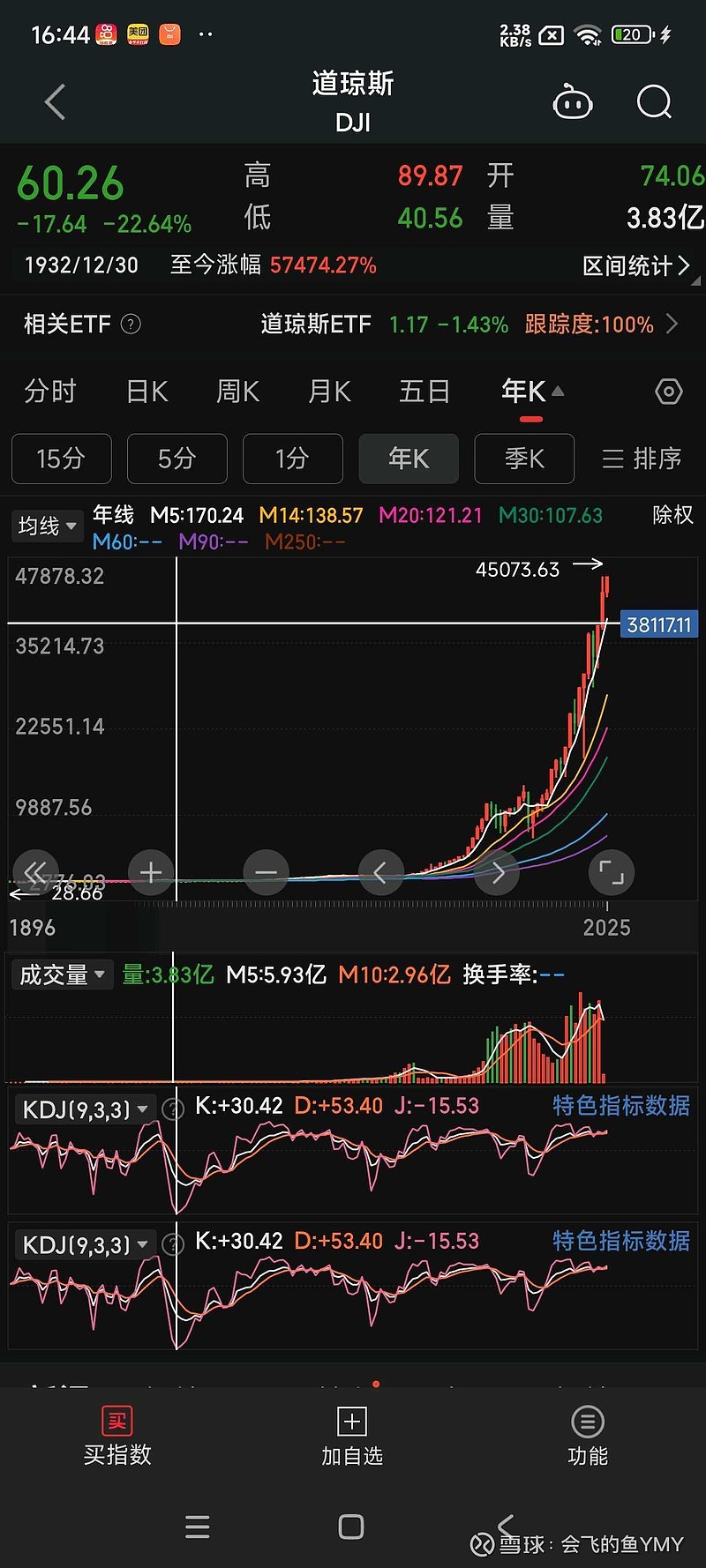The height and width of the screenshot is (1568, 706).
Task: Switch on 季K quarterly candle view
Action: coord(524,459)
